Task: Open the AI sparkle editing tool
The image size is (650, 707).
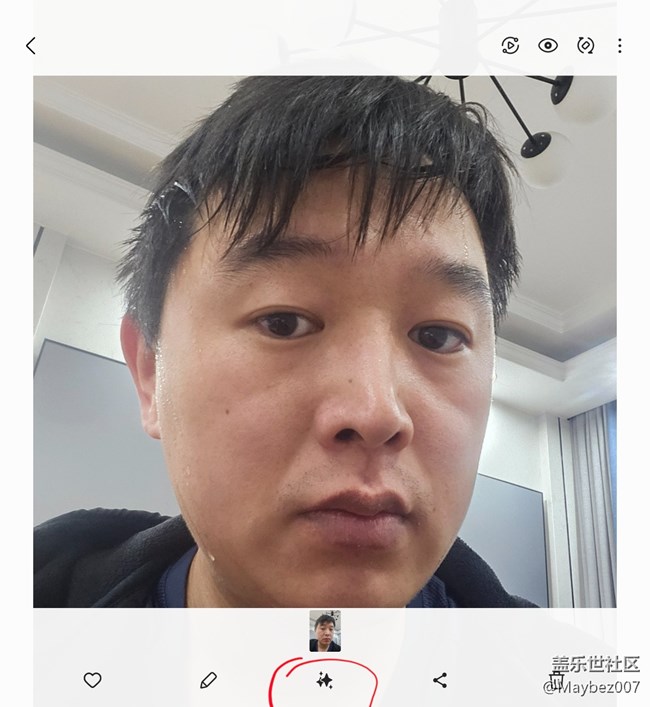Action: pyautogui.click(x=324, y=680)
